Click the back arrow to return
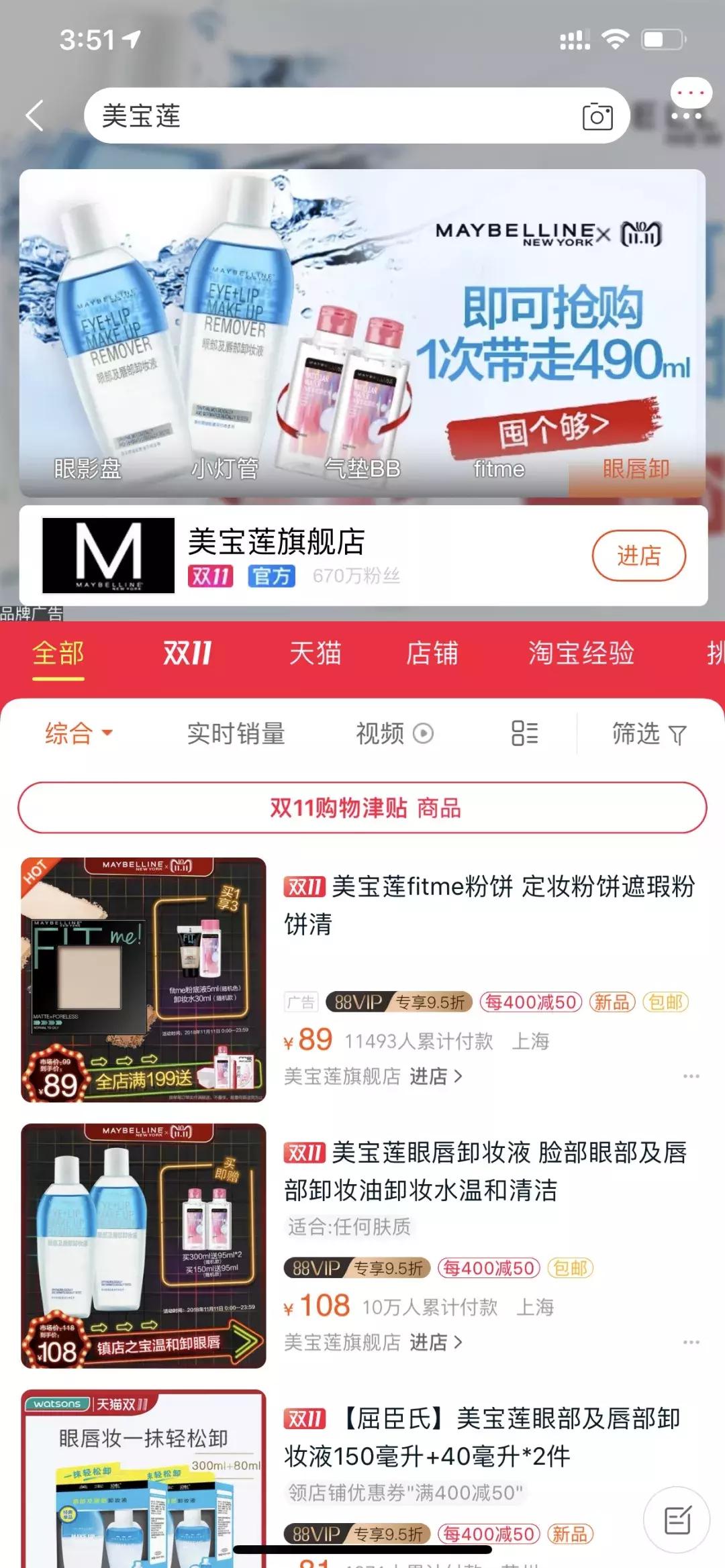The image size is (725, 1568). tap(32, 114)
